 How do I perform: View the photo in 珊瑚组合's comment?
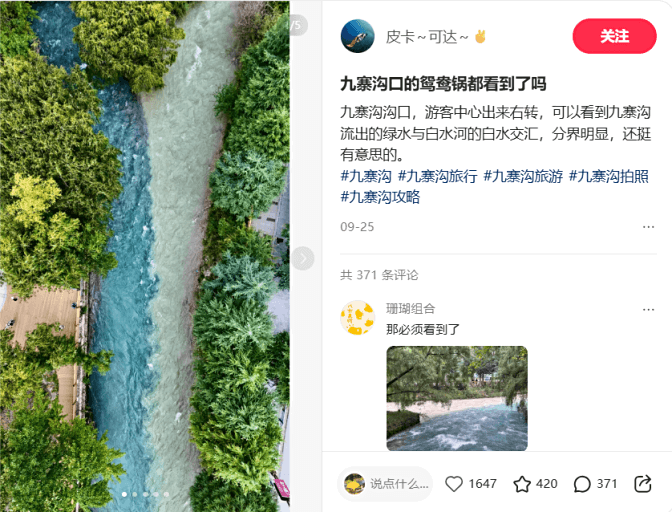[x=456, y=398]
